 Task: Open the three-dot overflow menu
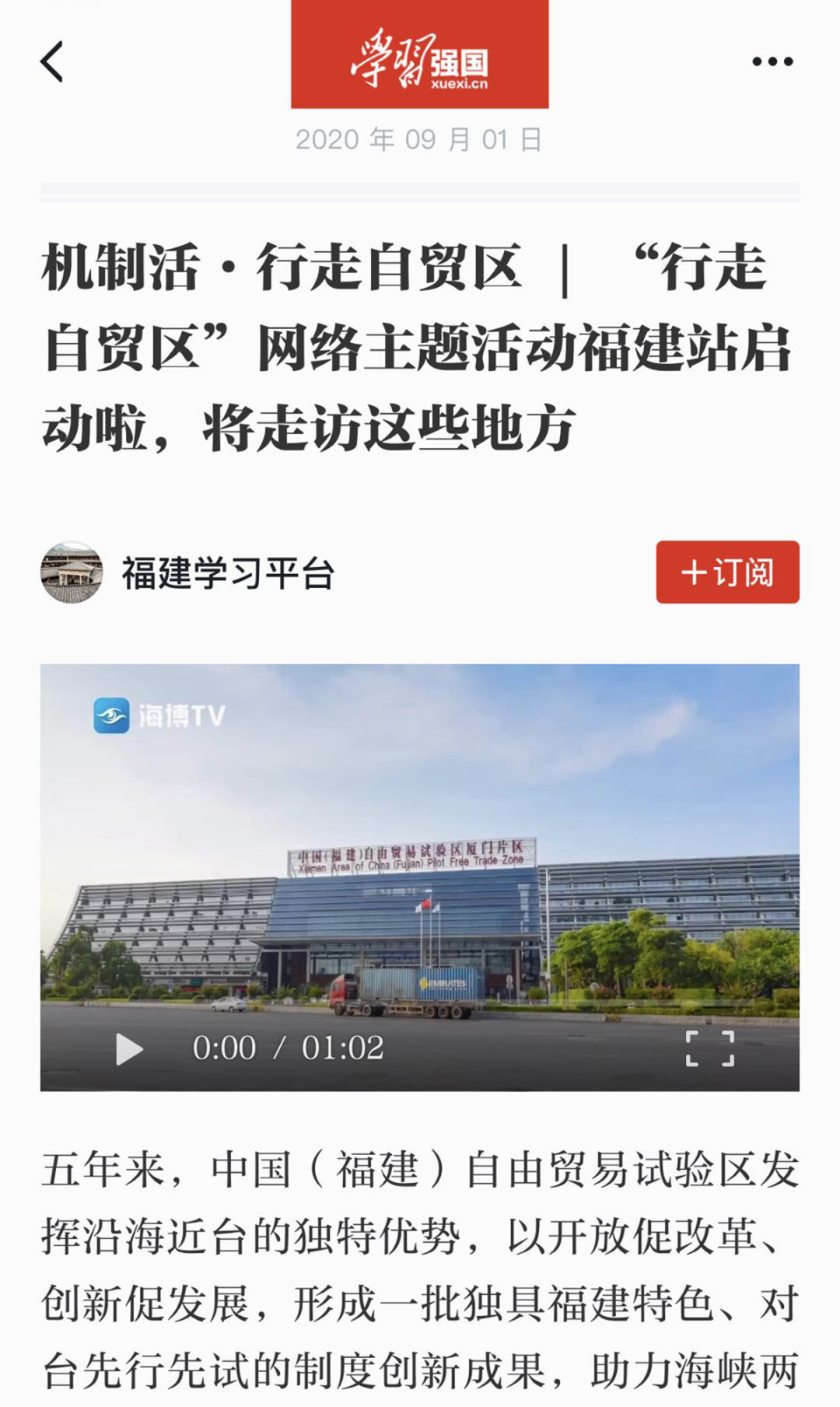point(772,61)
